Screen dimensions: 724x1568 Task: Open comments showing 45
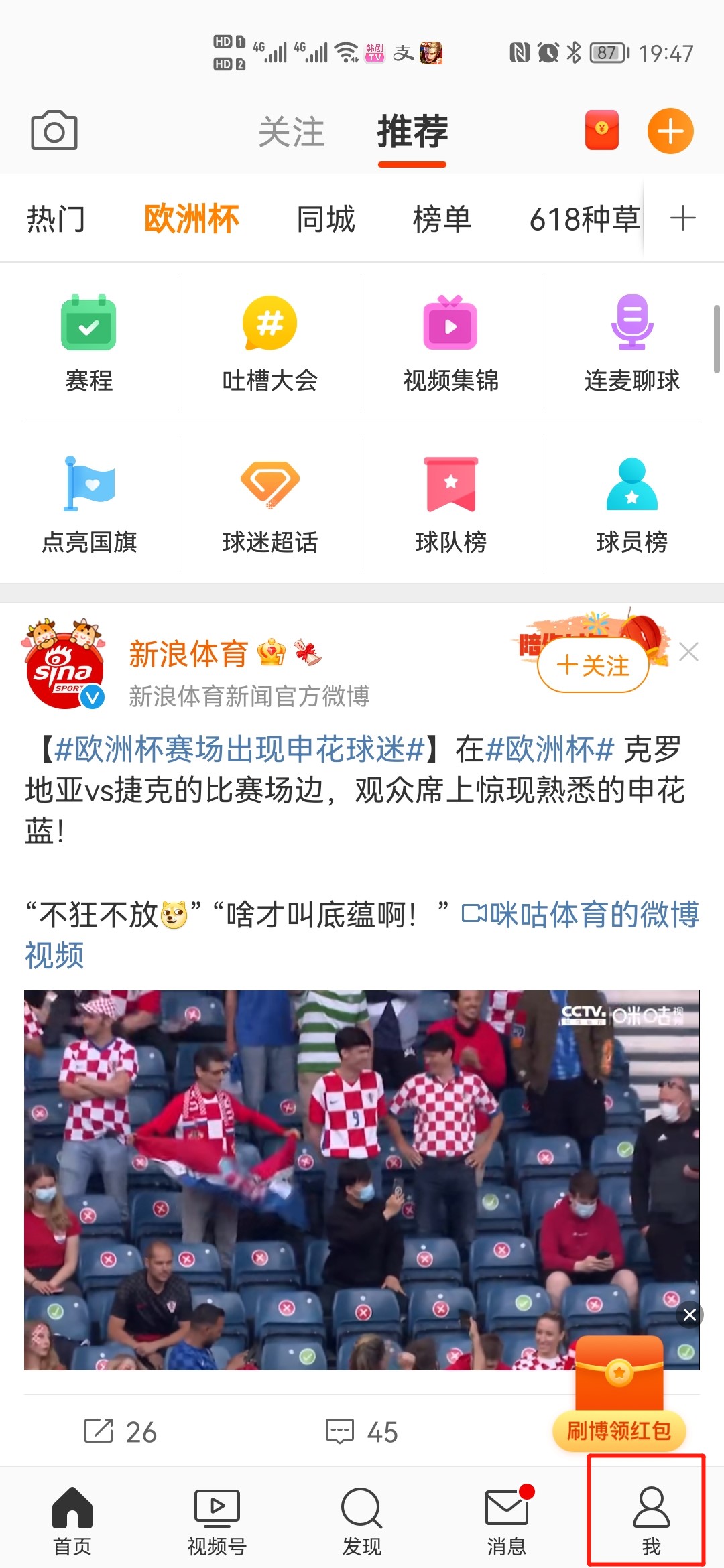coord(362,1432)
